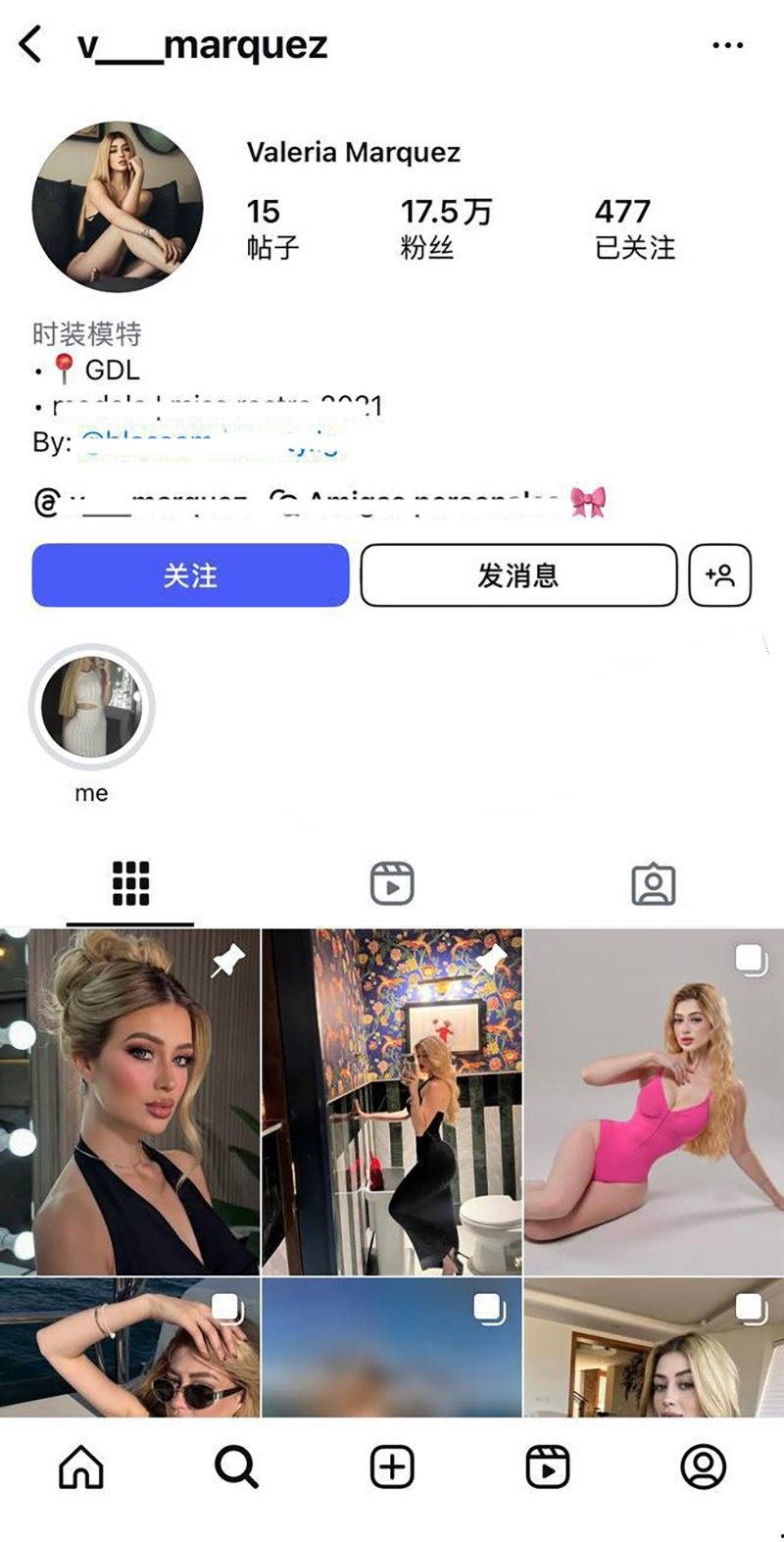Open Reels from the bottom navigation bar
Screen dimensions: 784x1542
click(x=547, y=1468)
